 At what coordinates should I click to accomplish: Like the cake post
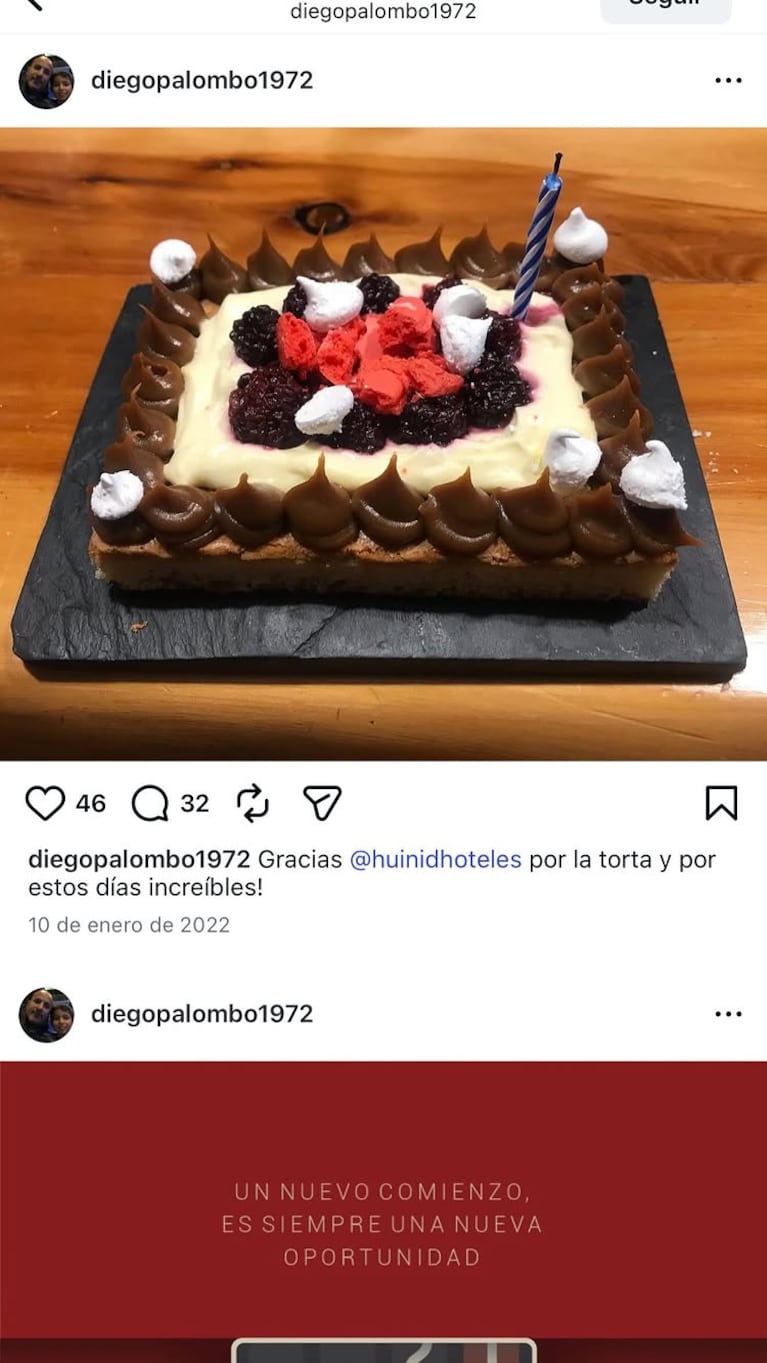(x=45, y=802)
